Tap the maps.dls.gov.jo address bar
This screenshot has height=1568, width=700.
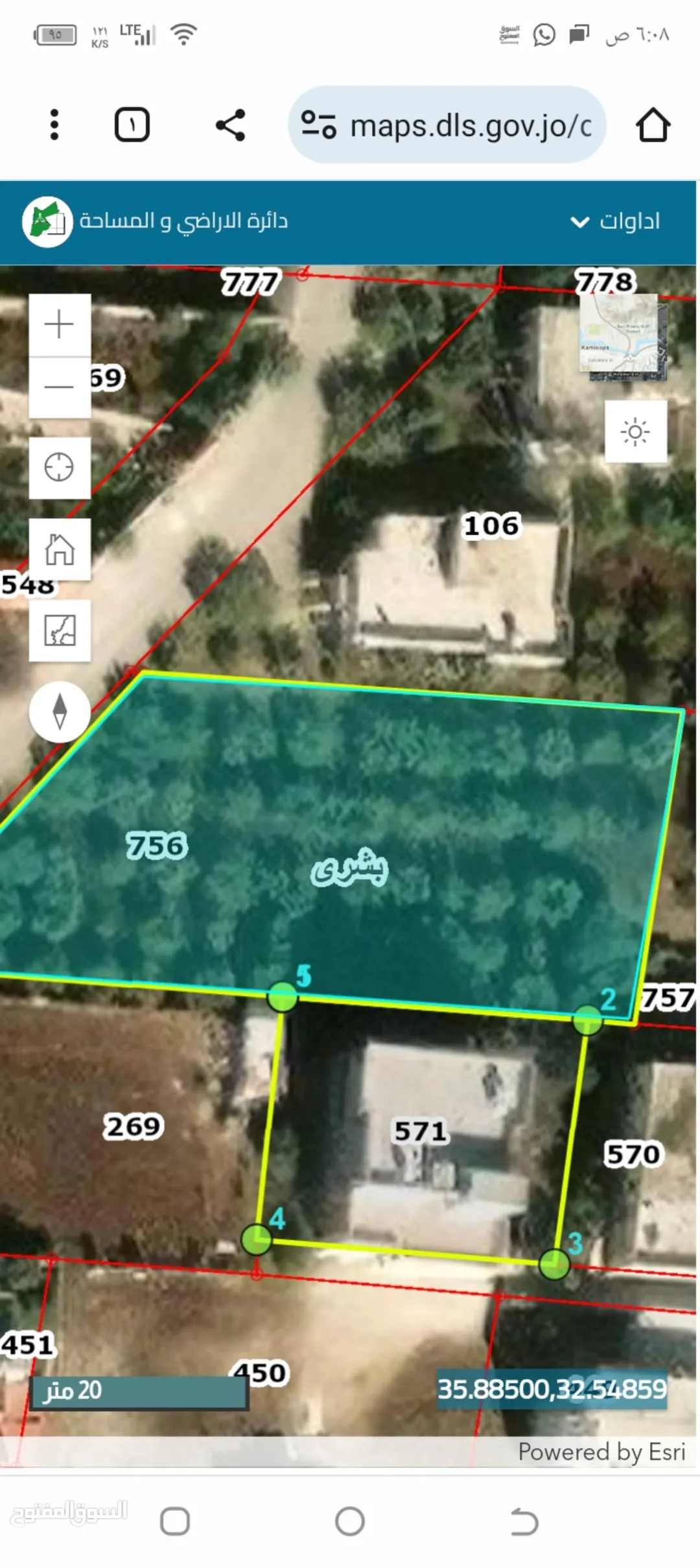point(447,125)
